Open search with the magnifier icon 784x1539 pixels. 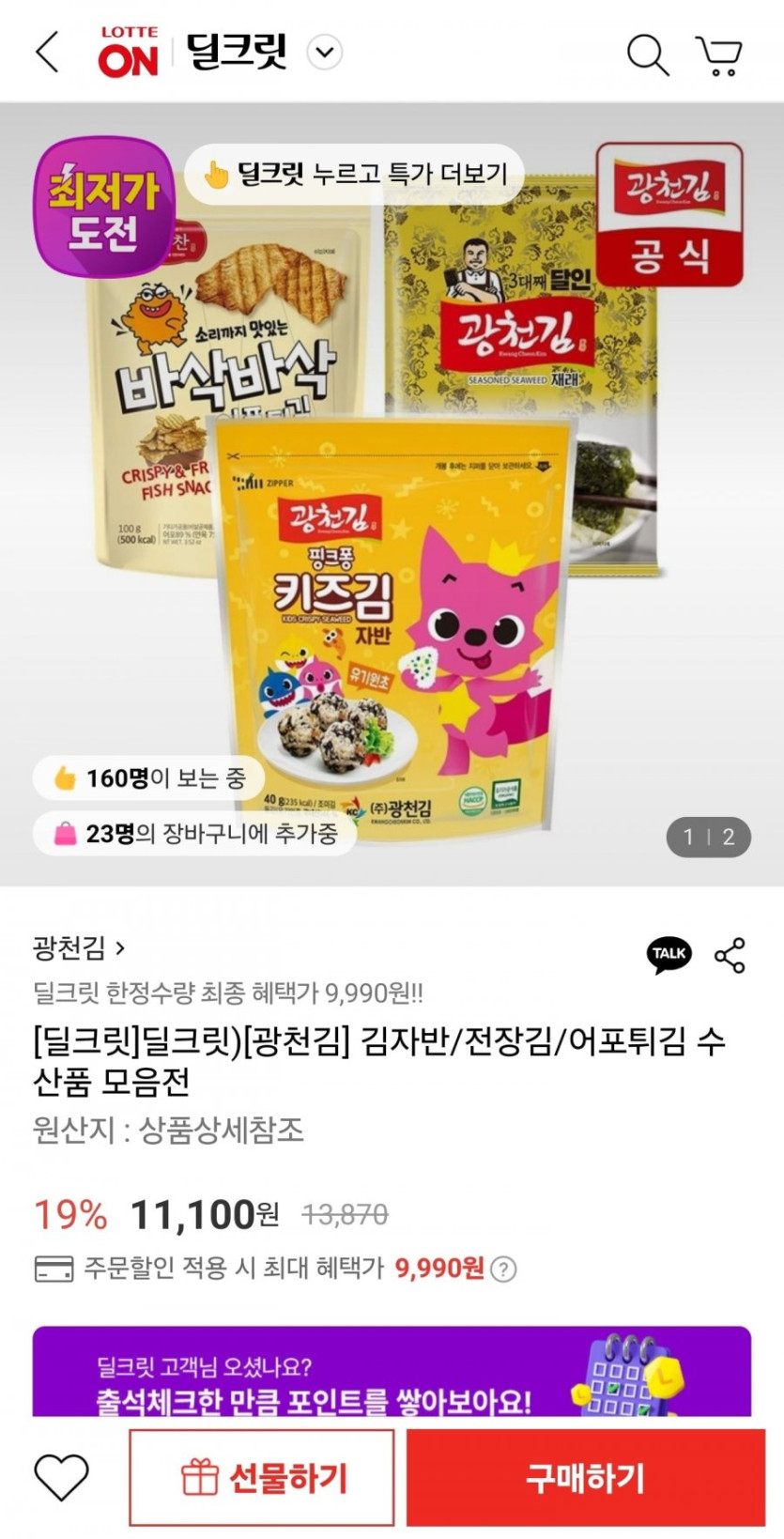(648, 54)
